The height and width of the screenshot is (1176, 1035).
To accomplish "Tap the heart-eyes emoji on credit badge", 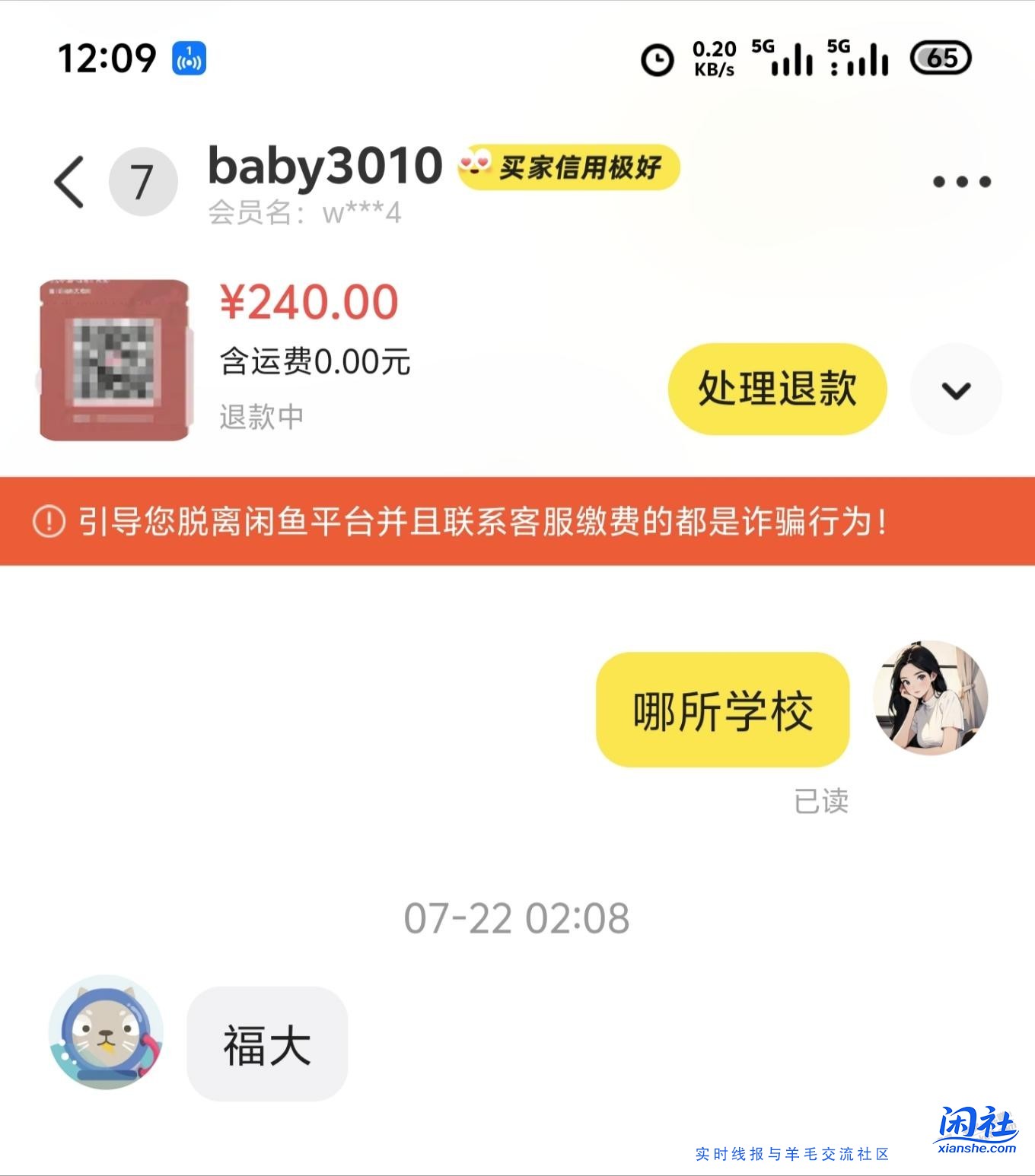I will point(476,167).
